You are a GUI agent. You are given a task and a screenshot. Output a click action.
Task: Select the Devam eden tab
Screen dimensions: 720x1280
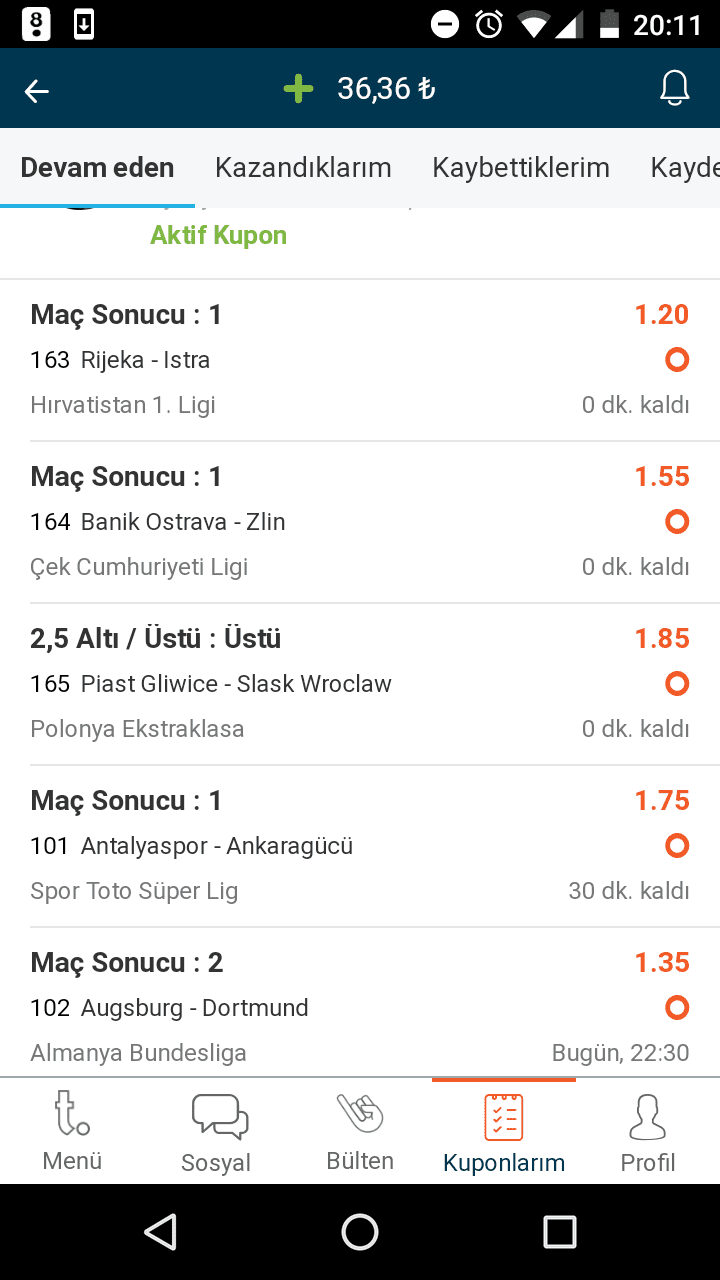coord(97,167)
